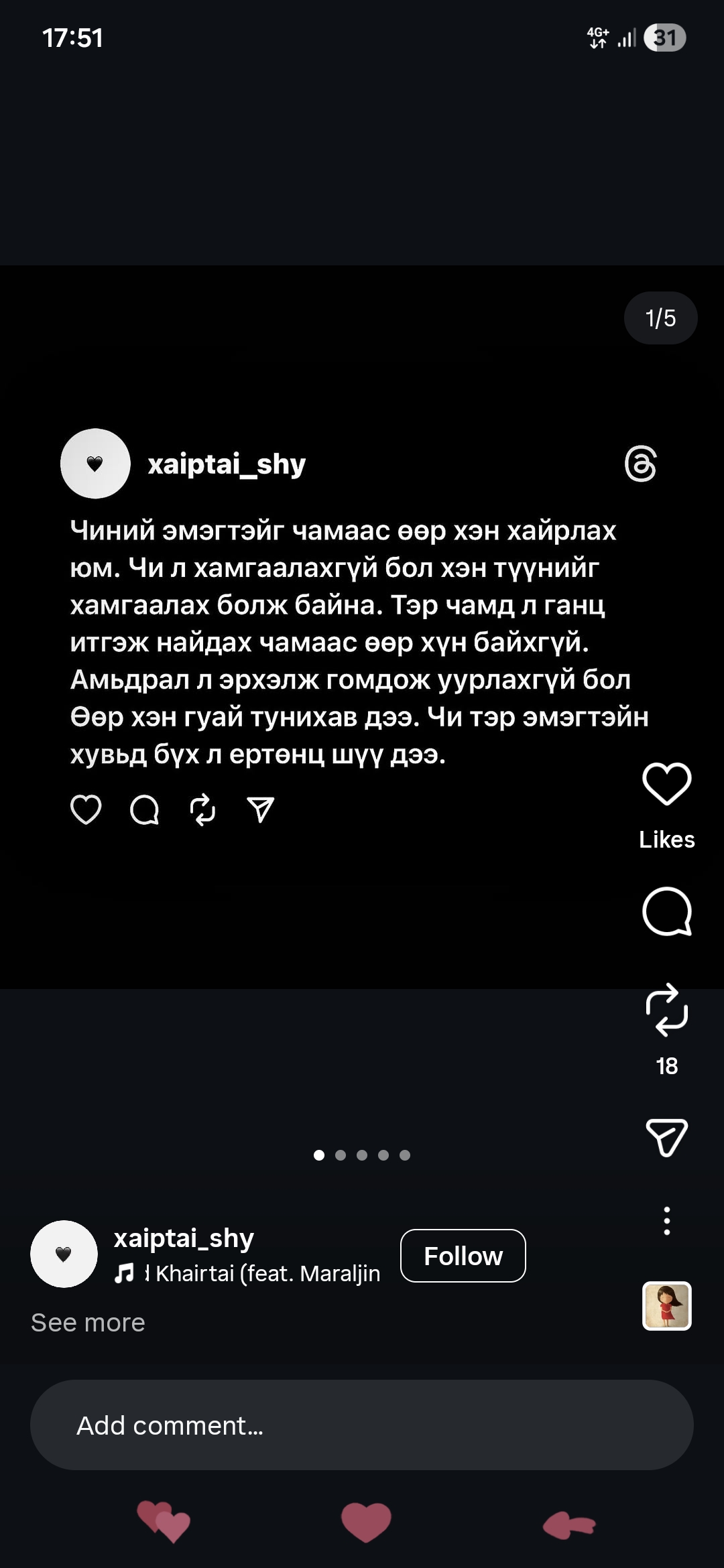Image resolution: width=724 pixels, height=1568 pixels.
Task: Expand the caption with See more
Action: click(x=88, y=1323)
